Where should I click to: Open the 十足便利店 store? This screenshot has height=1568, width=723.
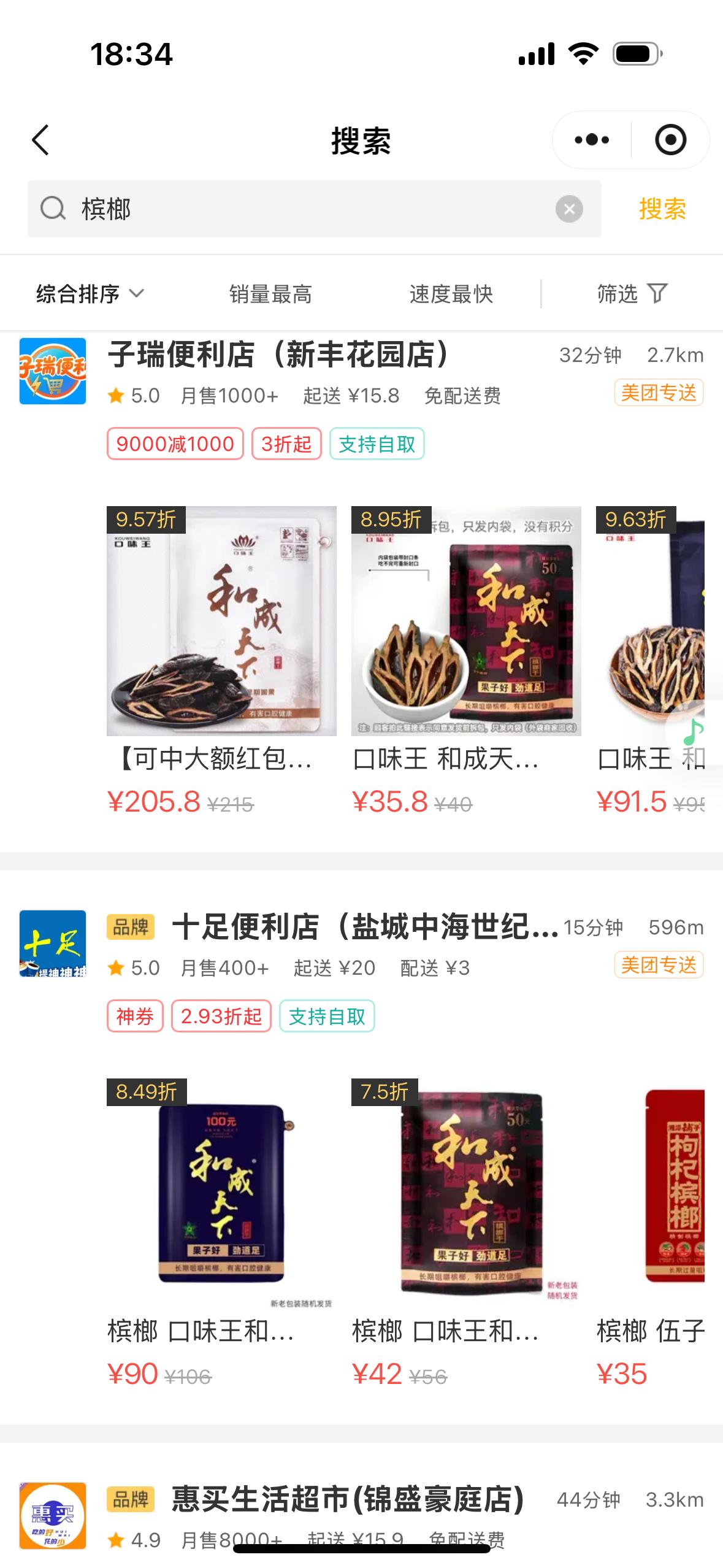[x=365, y=927]
